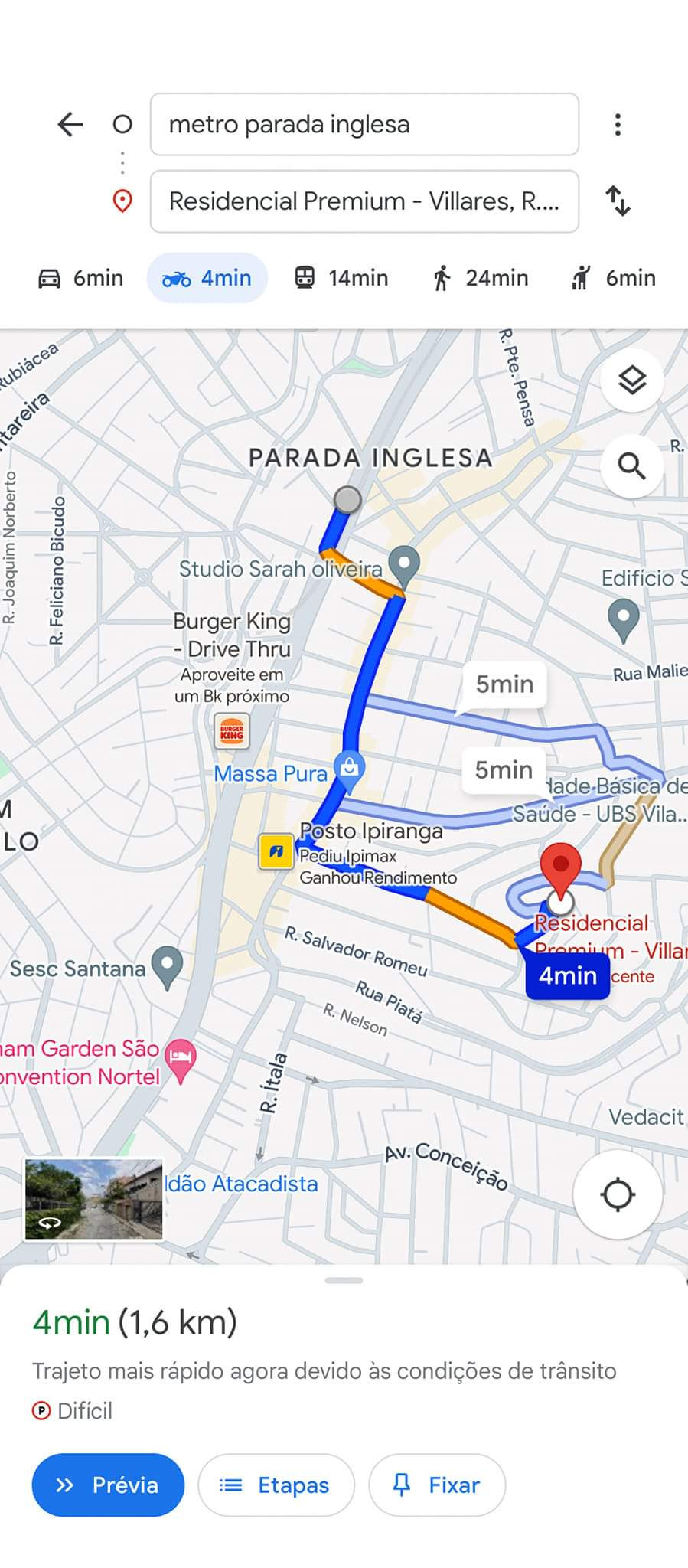Search along the route
The width and height of the screenshot is (688, 1568).
click(x=631, y=465)
